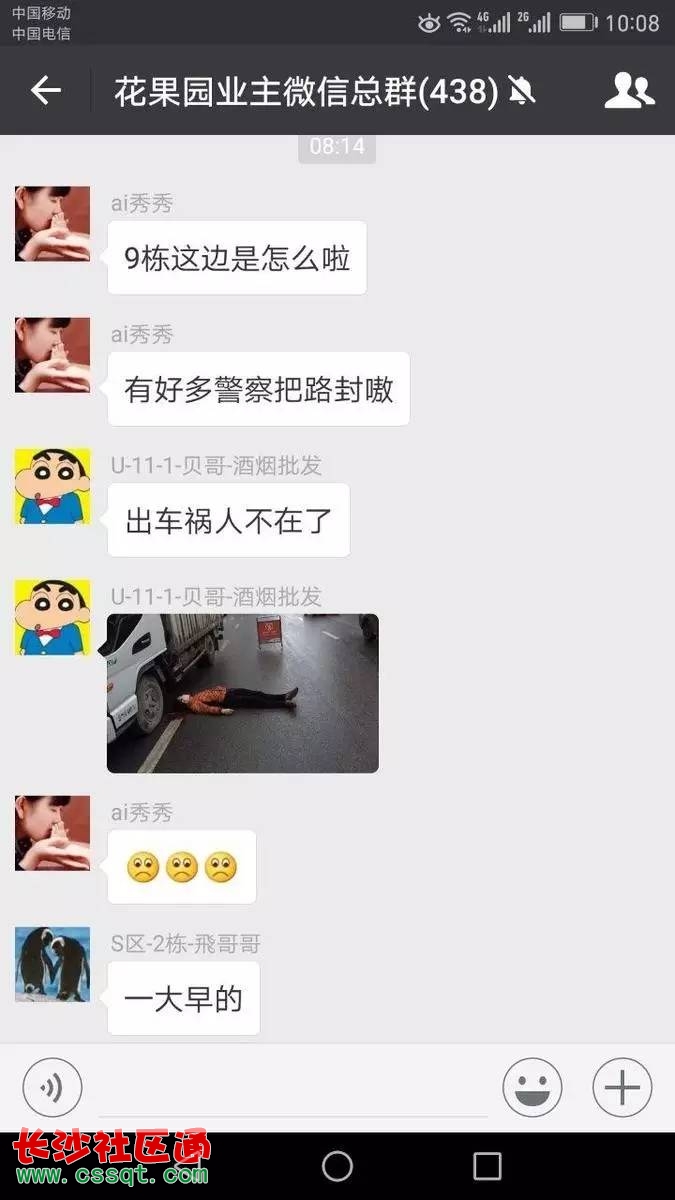
Task: Open ai秀秀's avatar beside "9栋这边是怎么啦"
Action: point(52,224)
